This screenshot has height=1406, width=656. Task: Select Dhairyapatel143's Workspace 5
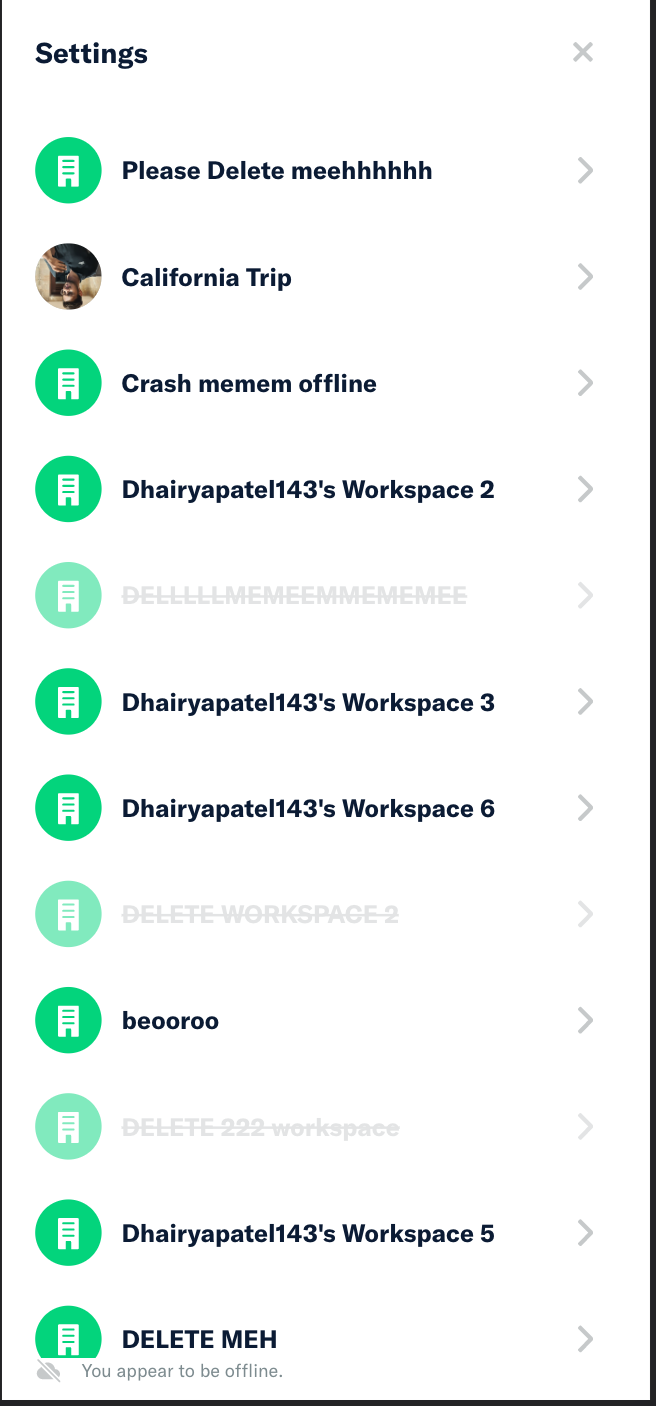tap(308, 1233)
